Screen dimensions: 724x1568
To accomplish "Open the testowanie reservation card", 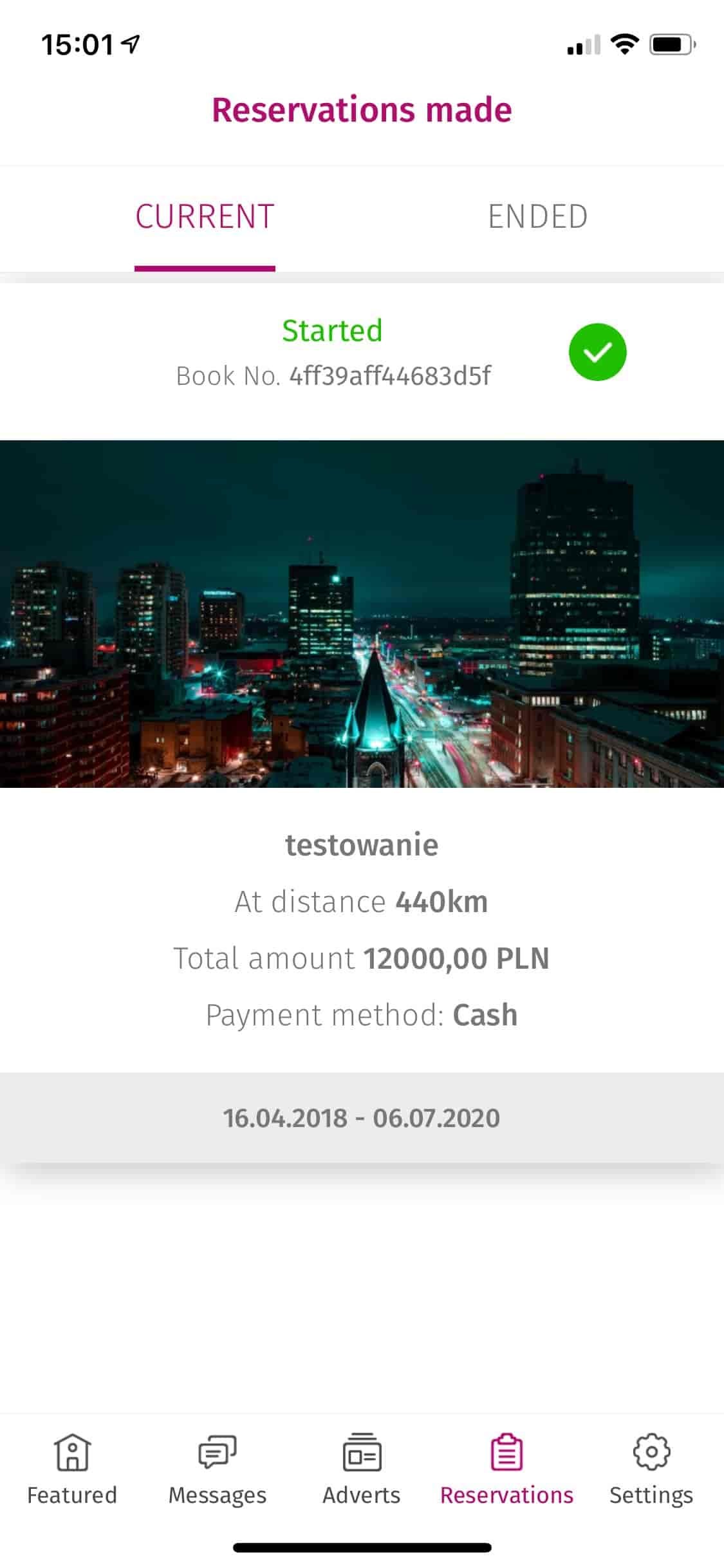I will point(362,845).
